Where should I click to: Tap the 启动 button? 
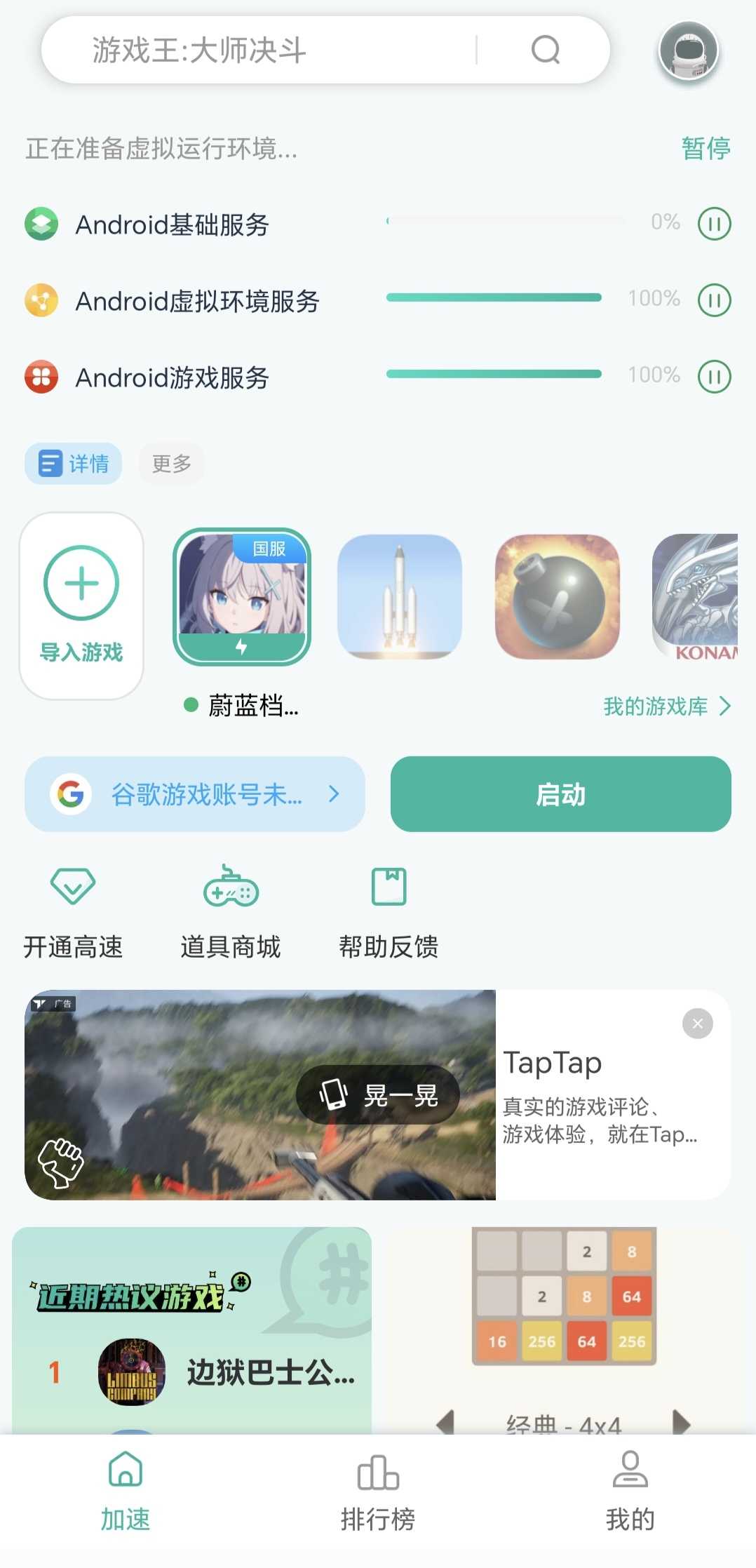coord(560,794)
